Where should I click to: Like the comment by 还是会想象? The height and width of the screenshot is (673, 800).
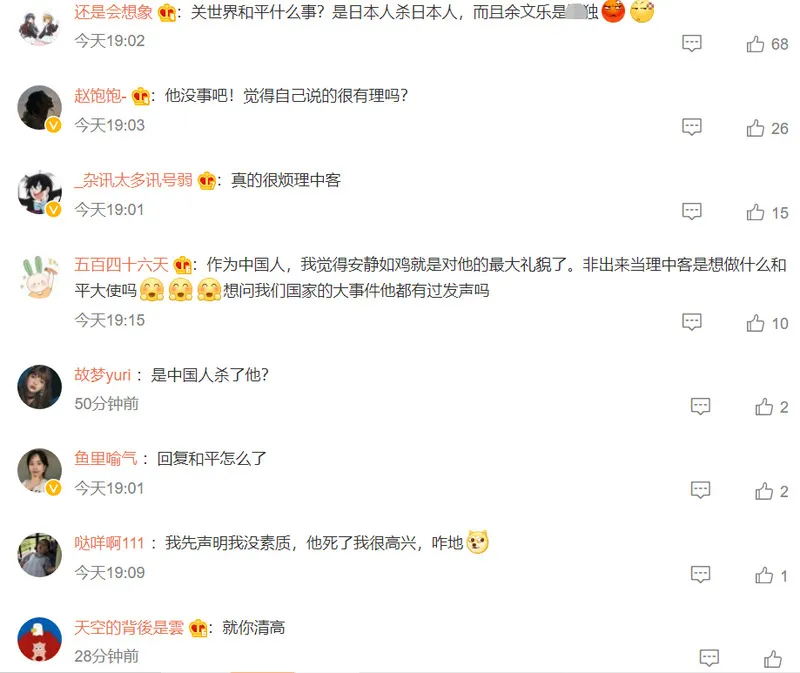pyautogui.click(x=756, y=44)
